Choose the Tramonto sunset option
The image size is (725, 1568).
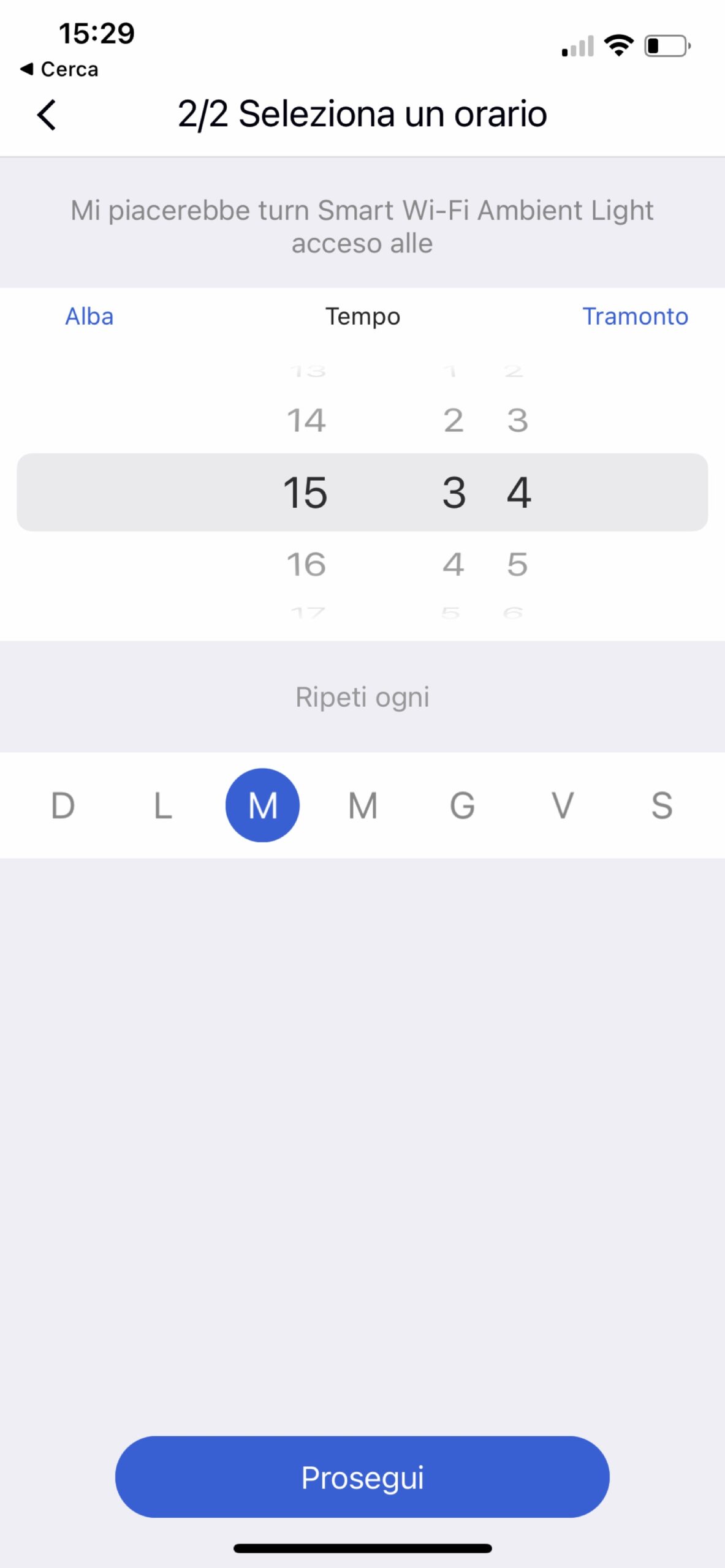pyautogui.click(x=635, y=317)
